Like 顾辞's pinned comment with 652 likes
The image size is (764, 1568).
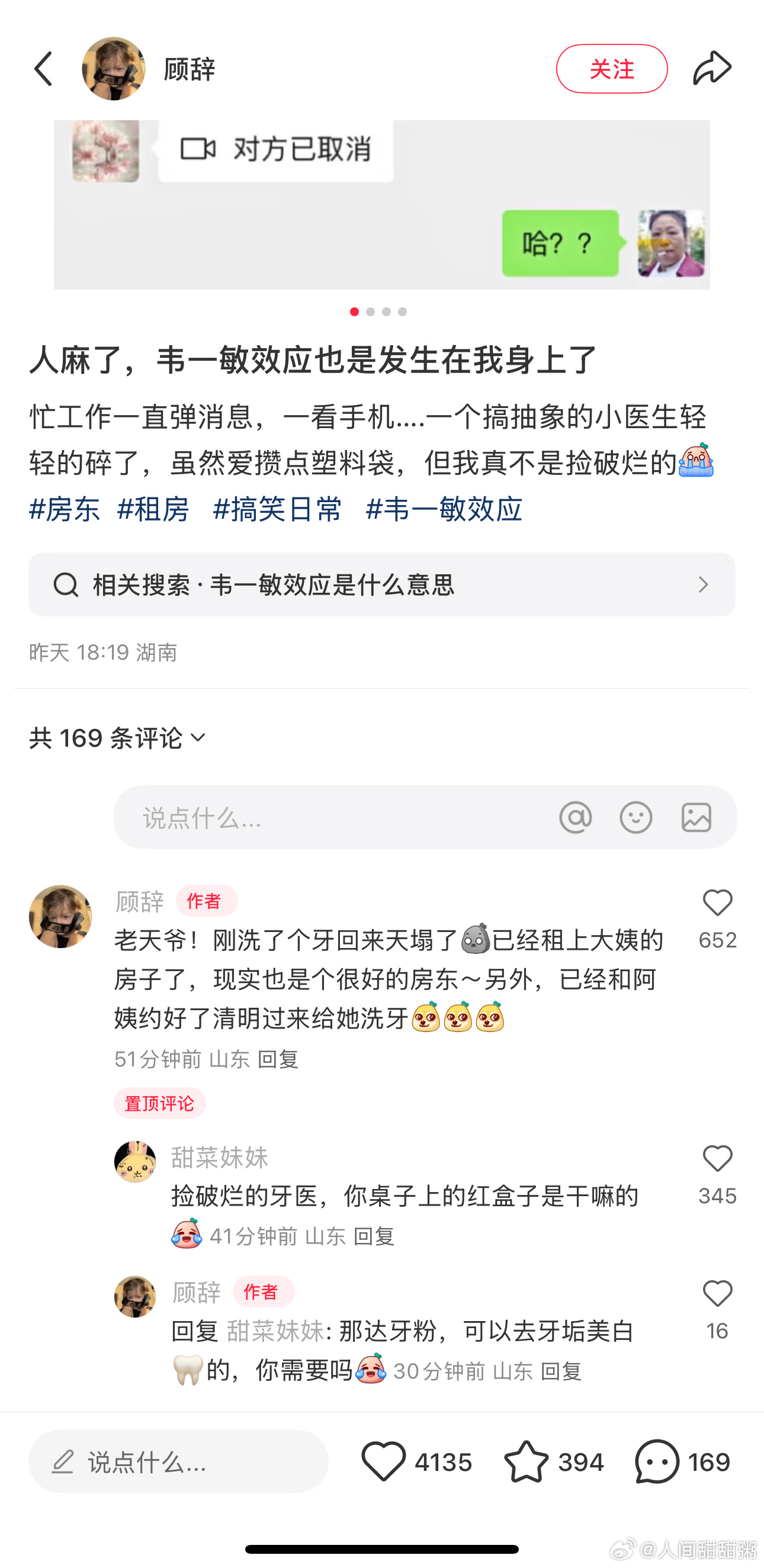717,903
